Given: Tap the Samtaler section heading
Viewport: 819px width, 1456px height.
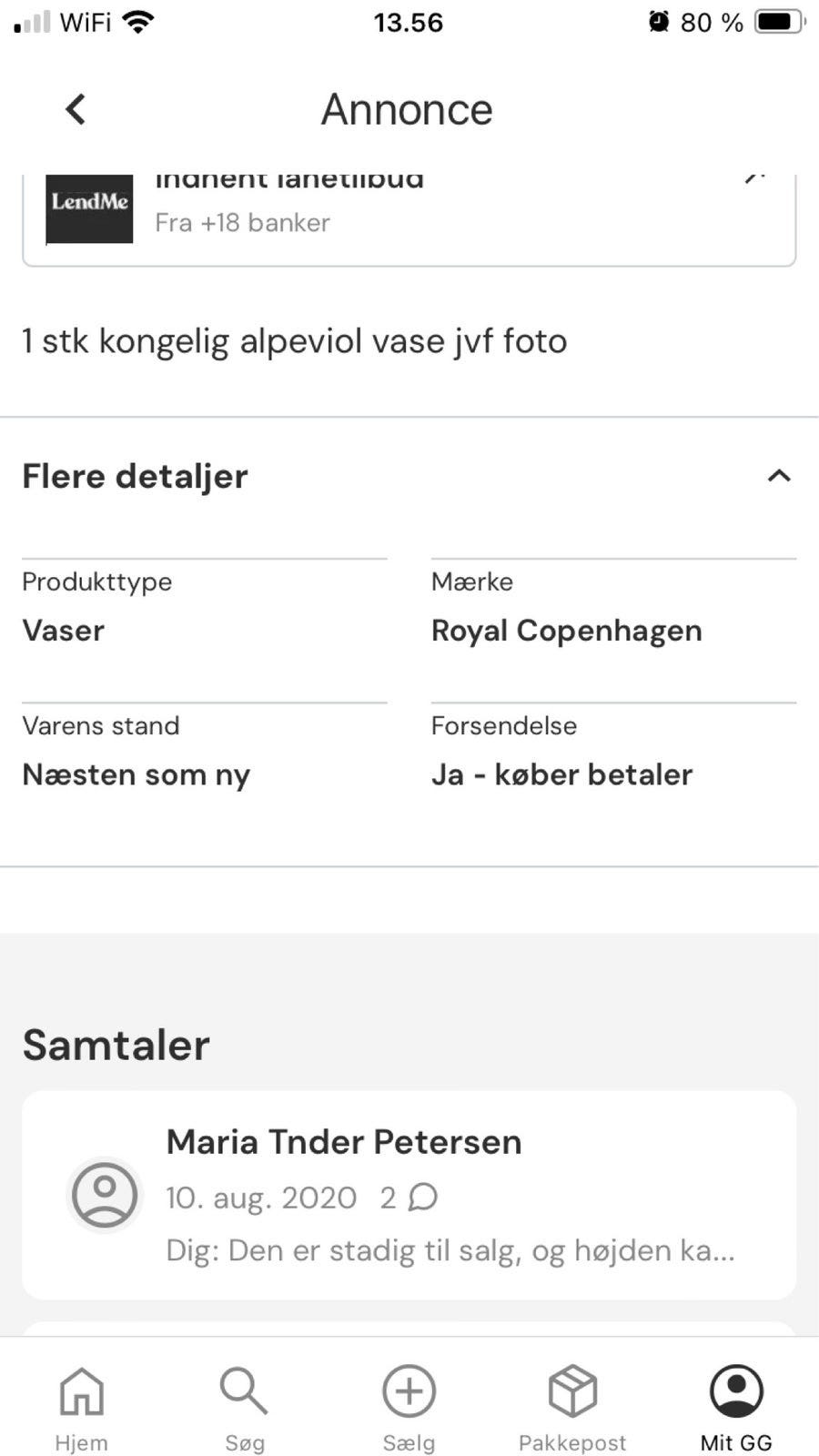Looking at the screenshot, I should pos(116,1045).
